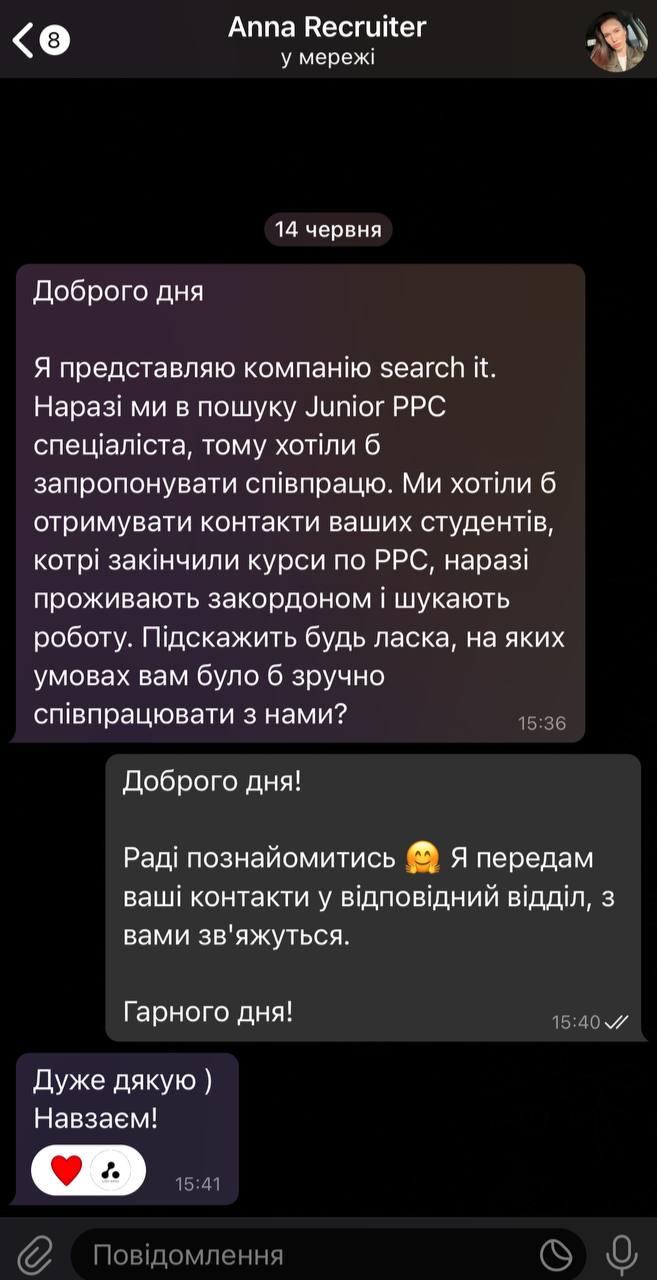Image resolution: width=657 pixels, height=1280 pixels.
Task: Tap the microphone to record a voice message
Action: (622, 1254)
